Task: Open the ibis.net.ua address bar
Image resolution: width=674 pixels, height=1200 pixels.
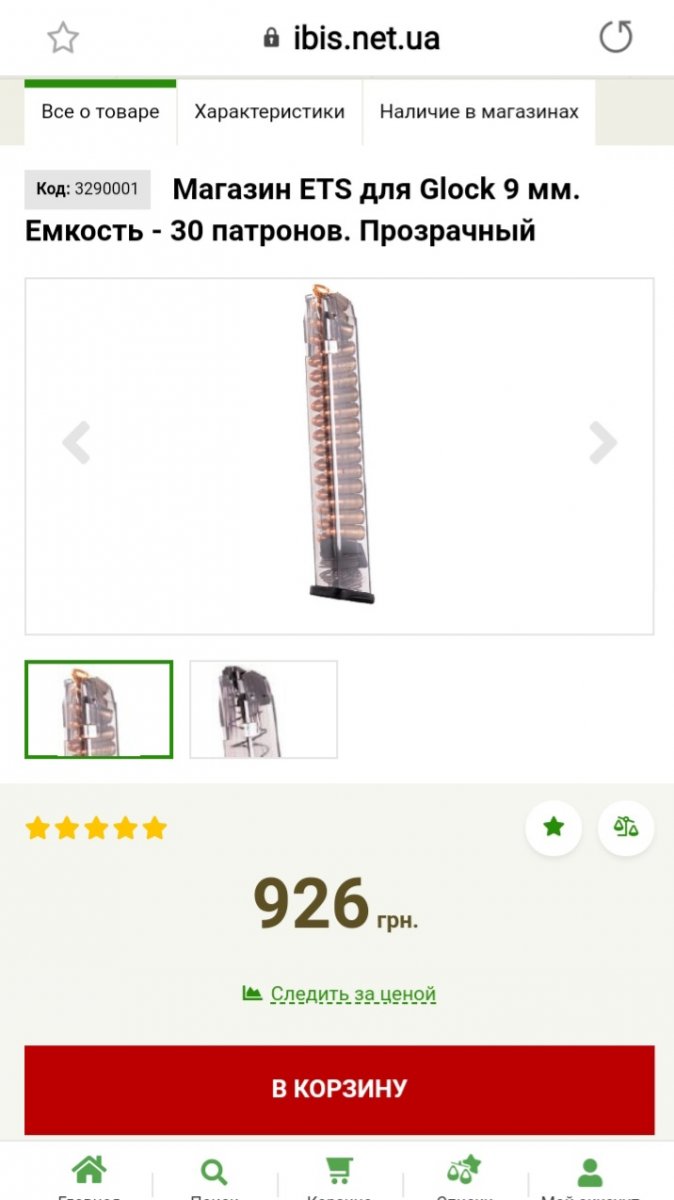Action: pyautogui.click(x=352, y=38)
